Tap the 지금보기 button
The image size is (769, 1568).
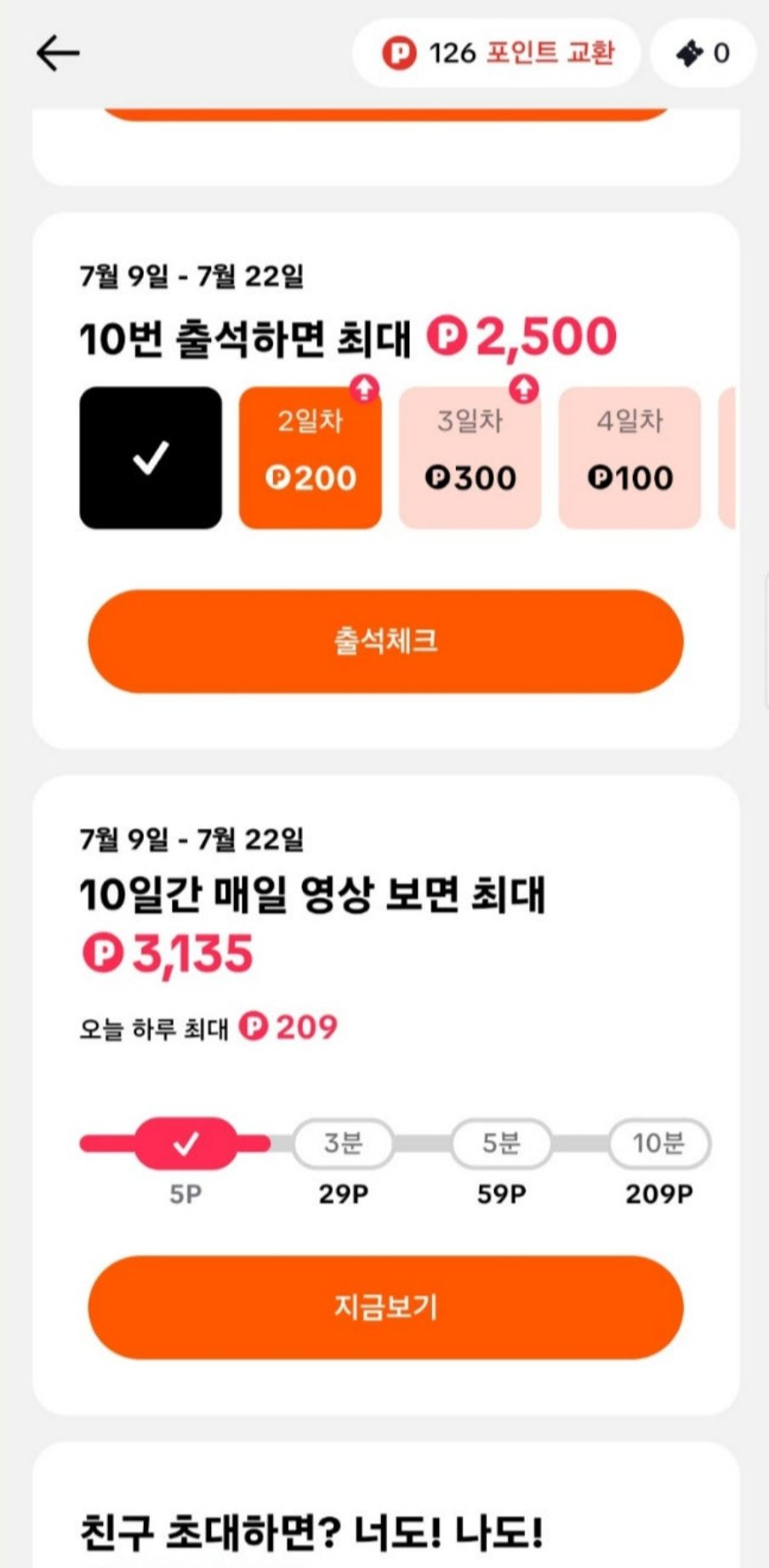[x=384, y=1308]
